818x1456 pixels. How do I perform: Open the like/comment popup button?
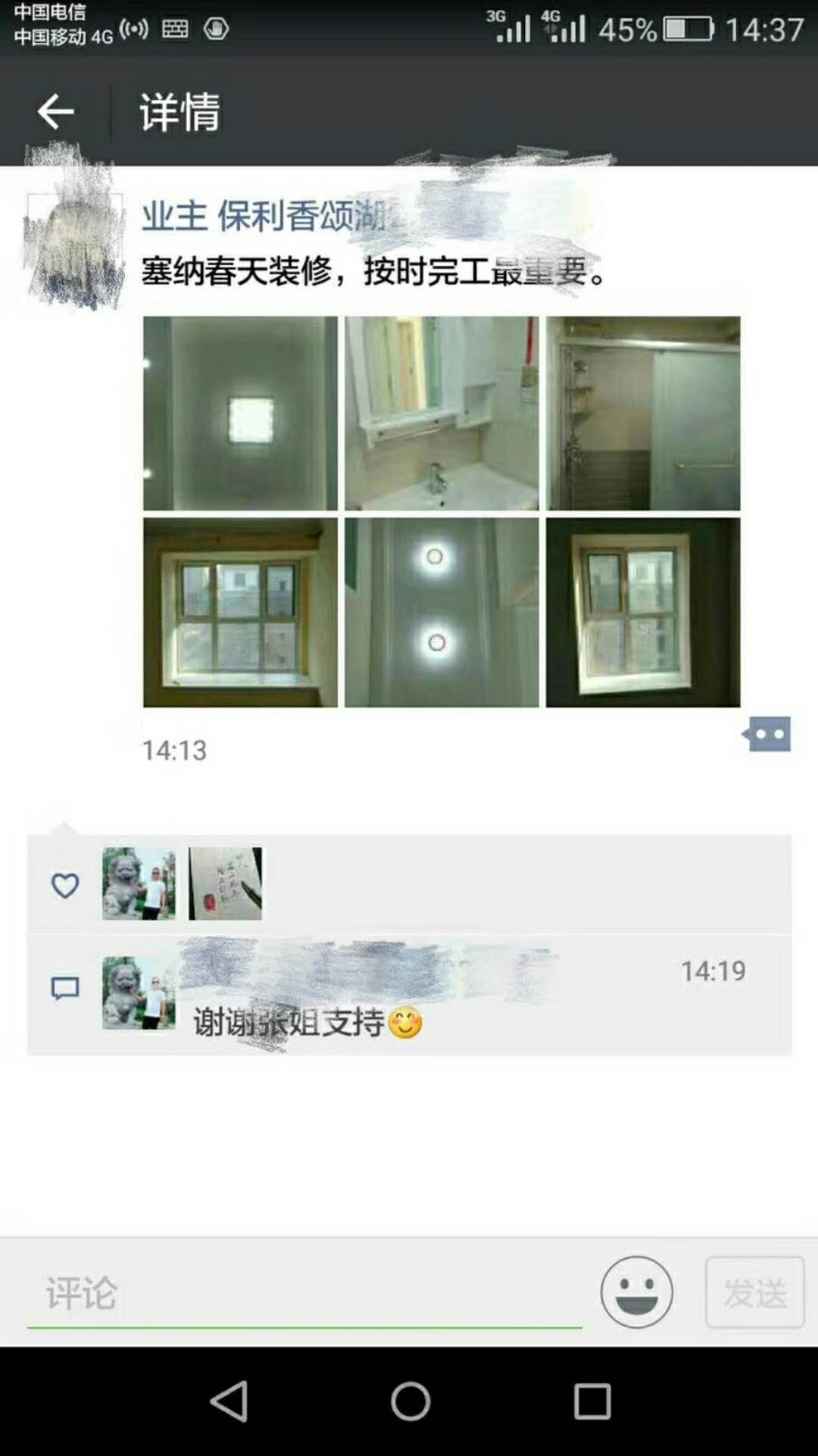click(766, 734)
